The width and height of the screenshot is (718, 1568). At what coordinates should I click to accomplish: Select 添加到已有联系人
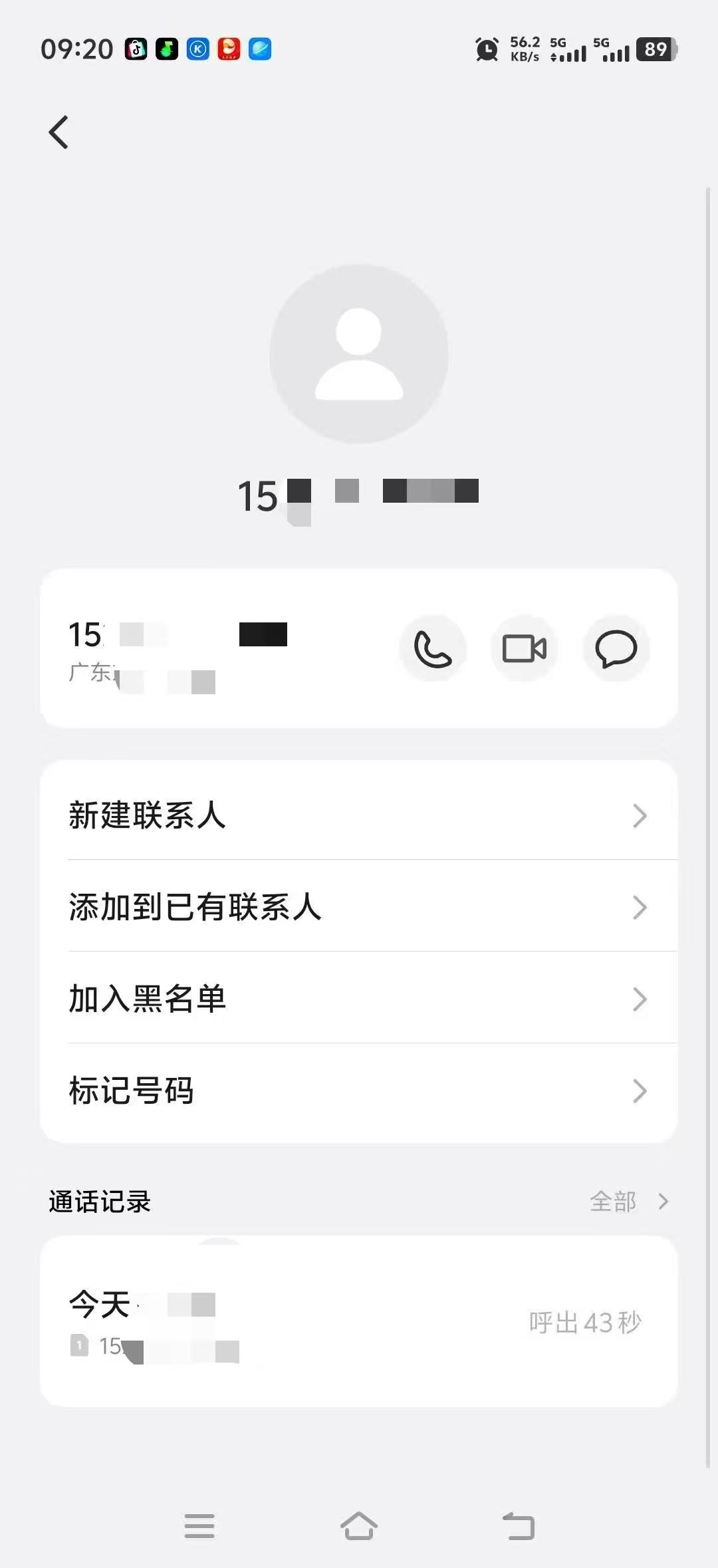pos(359,907)
